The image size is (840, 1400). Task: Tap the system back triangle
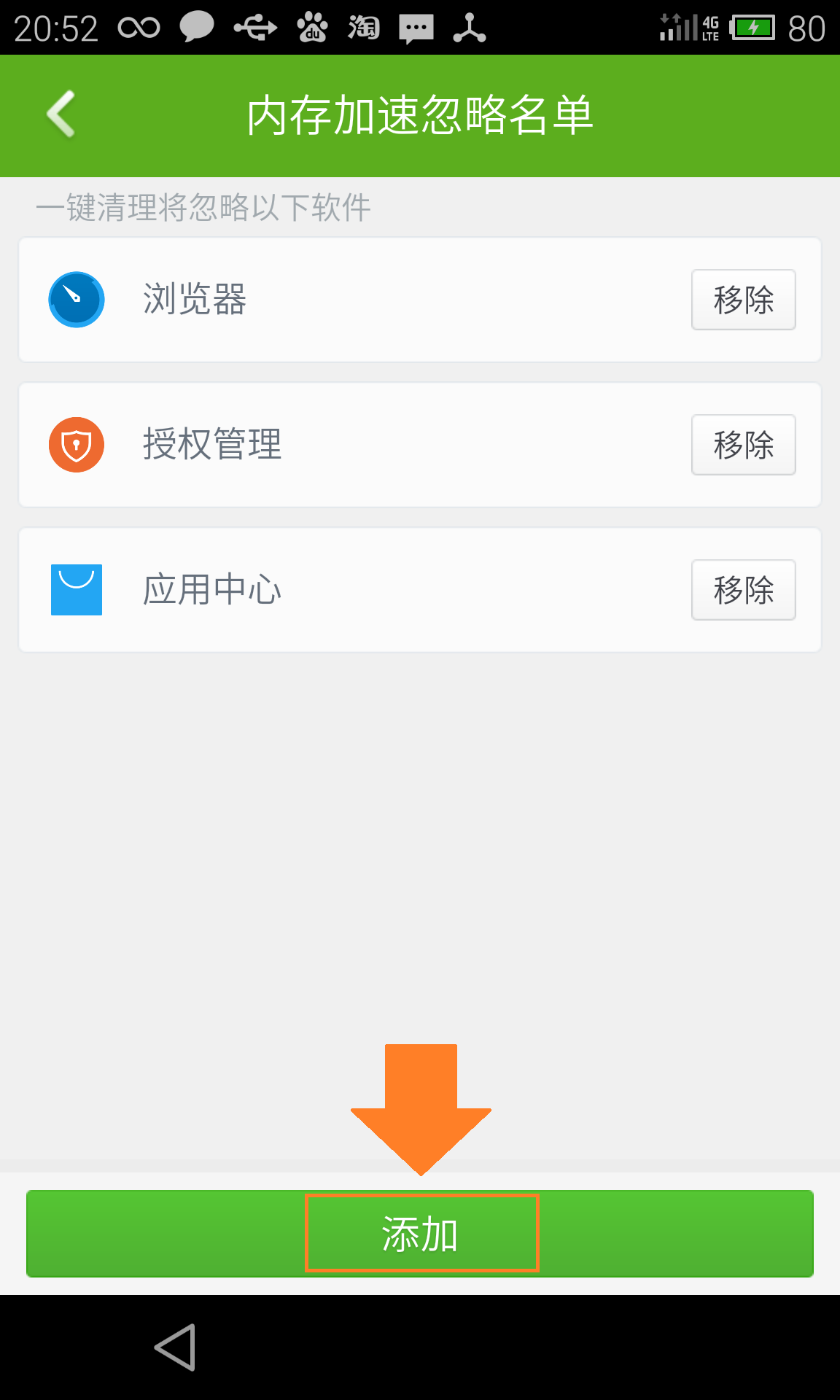coord(176,1347)
